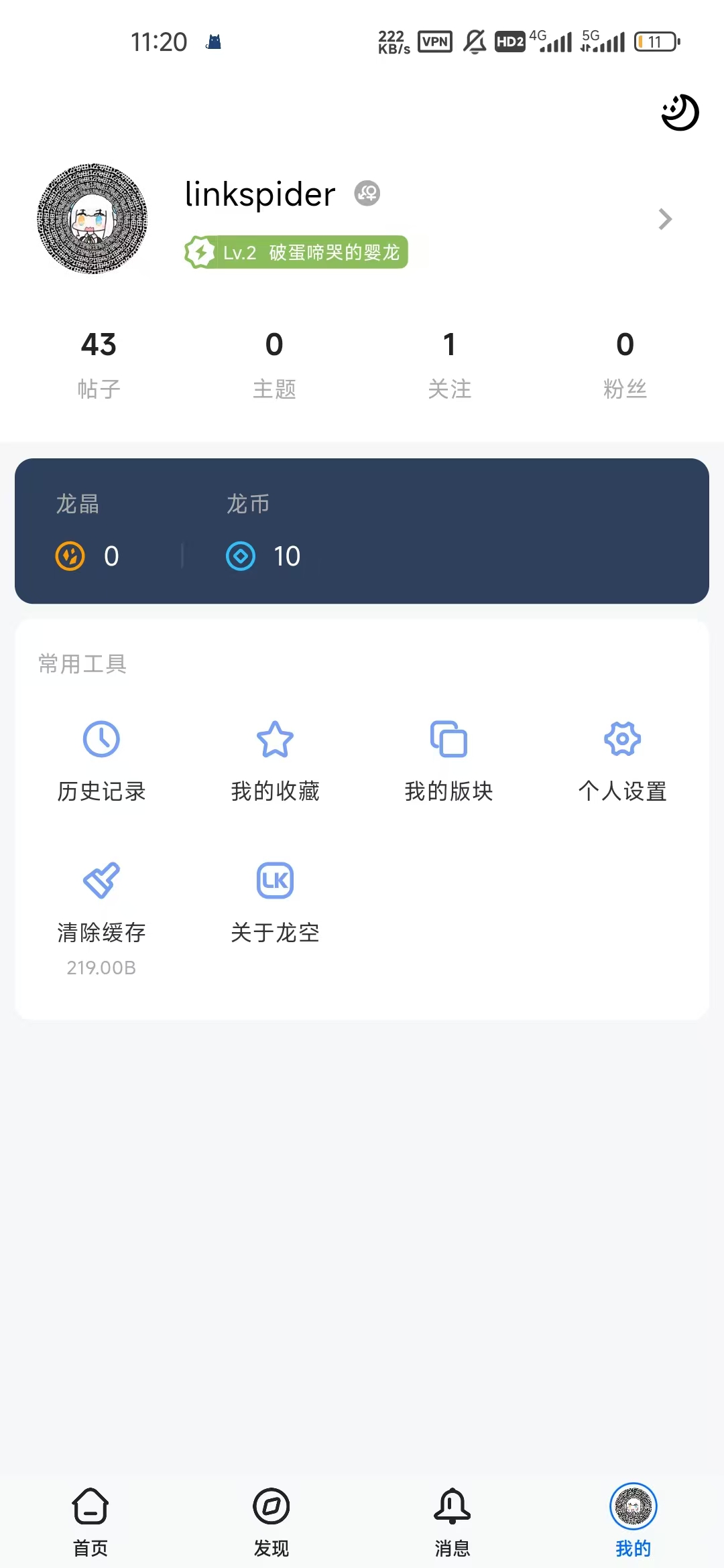Tap the Lv.2 破蛋啼哭的婴龙 level badge

(296, 252)
